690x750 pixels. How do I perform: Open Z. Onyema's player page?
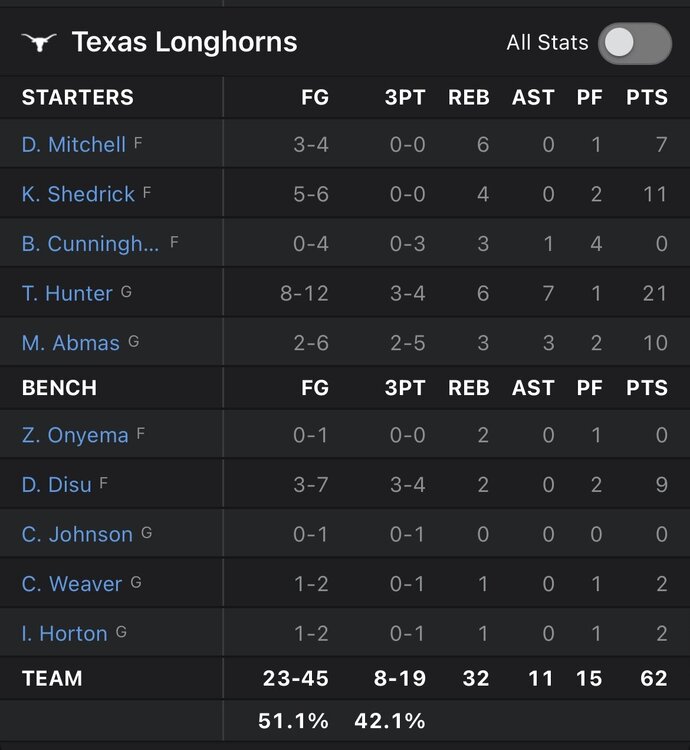pyautogui.click(x=75, y=435)
